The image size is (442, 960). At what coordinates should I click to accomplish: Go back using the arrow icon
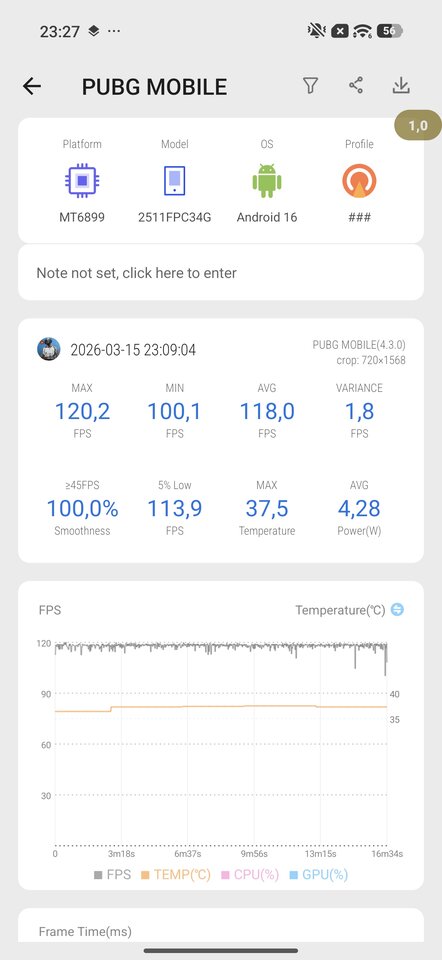pyautogui.click(x=32, y=86)
